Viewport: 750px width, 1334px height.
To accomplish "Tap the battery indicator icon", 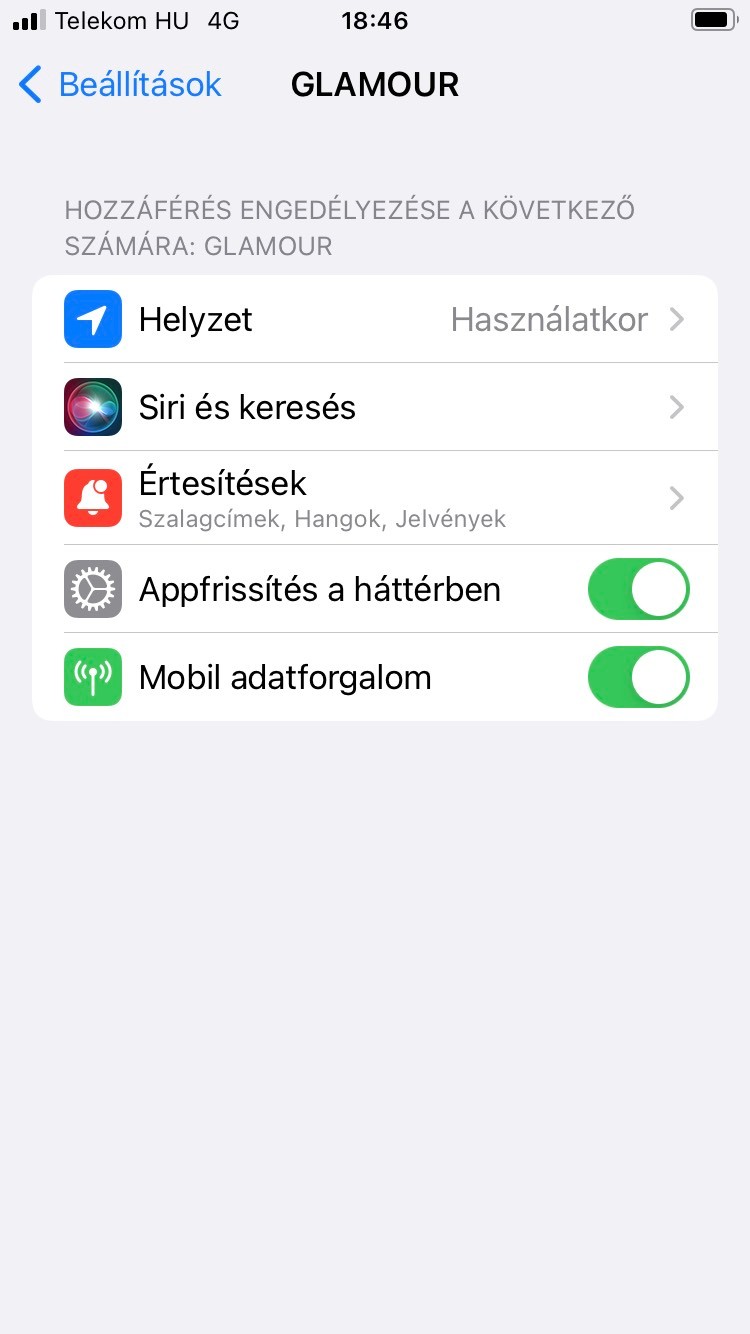I will (712, 17).
